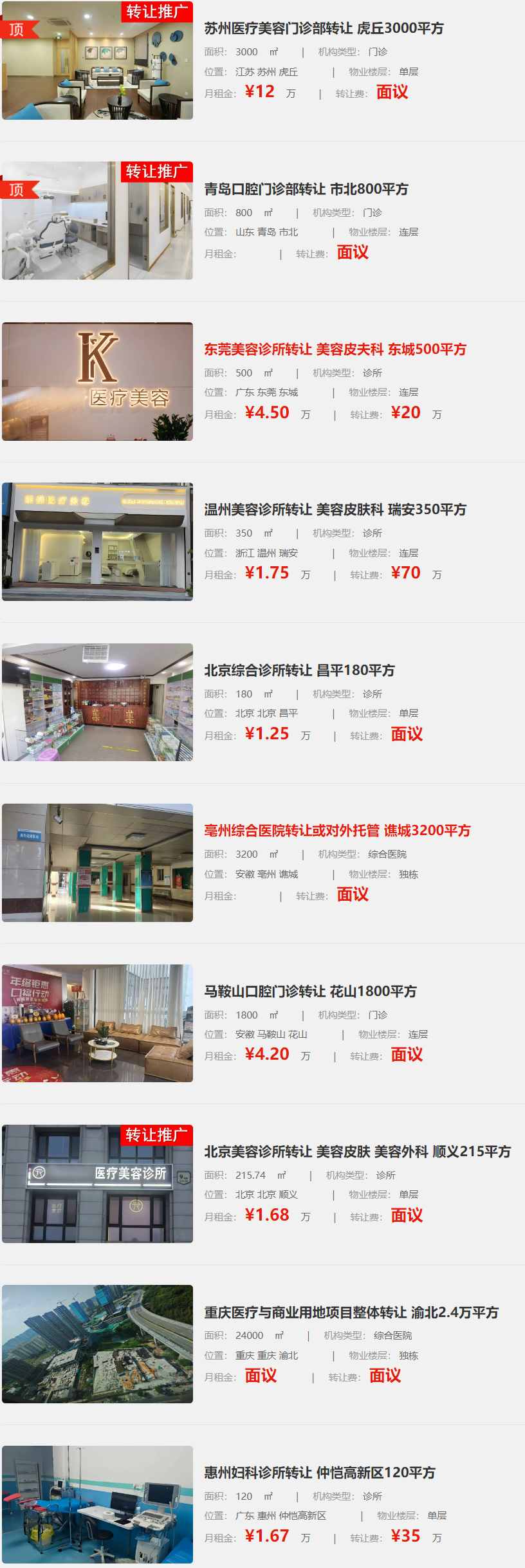This screenshot has height=1568, width=525.
Task: Open 青岛口腔门诊部转让 市北800平方 title
Action: point(306,189)
